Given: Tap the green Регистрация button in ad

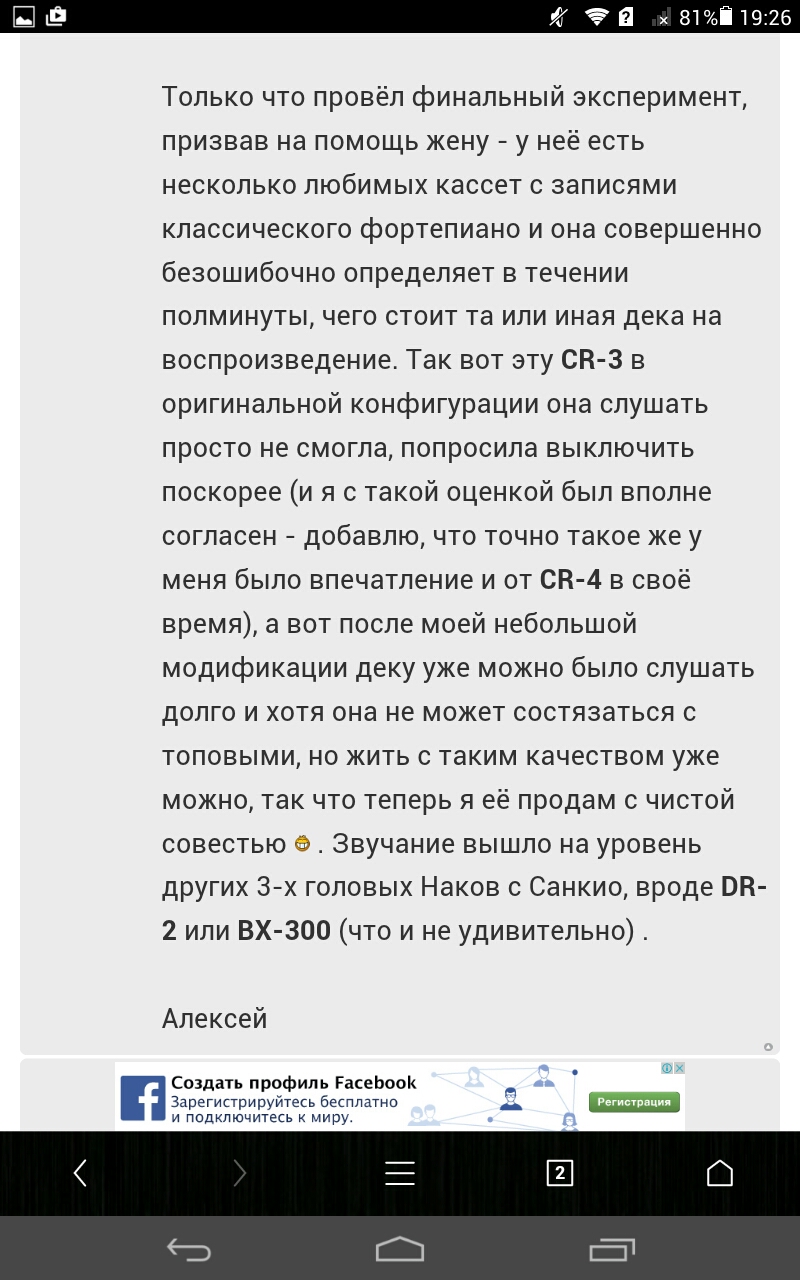Looking at the screenshot, I should coord(633,1102).
